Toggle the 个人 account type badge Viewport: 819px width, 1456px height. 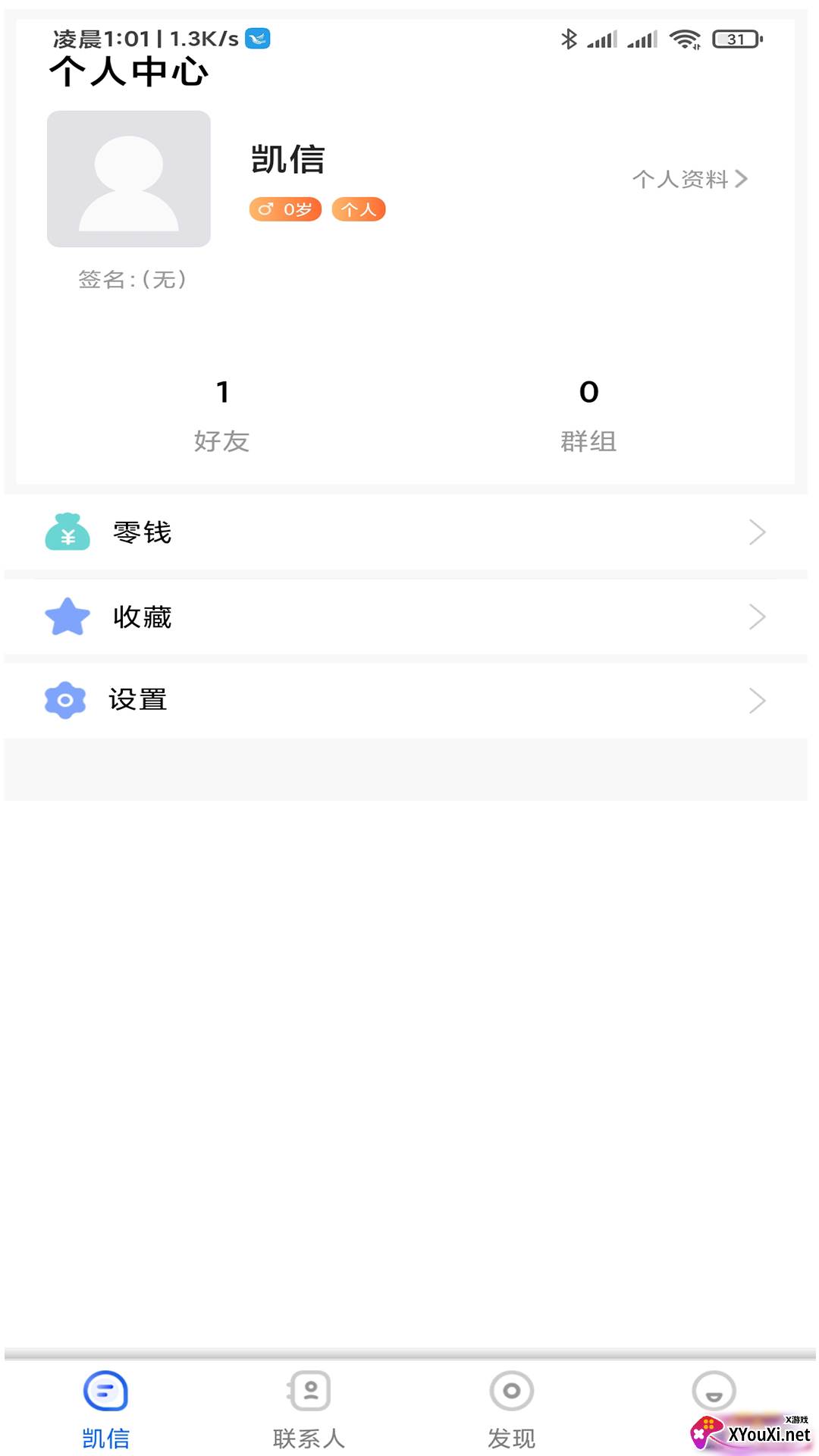coord(357,209)
